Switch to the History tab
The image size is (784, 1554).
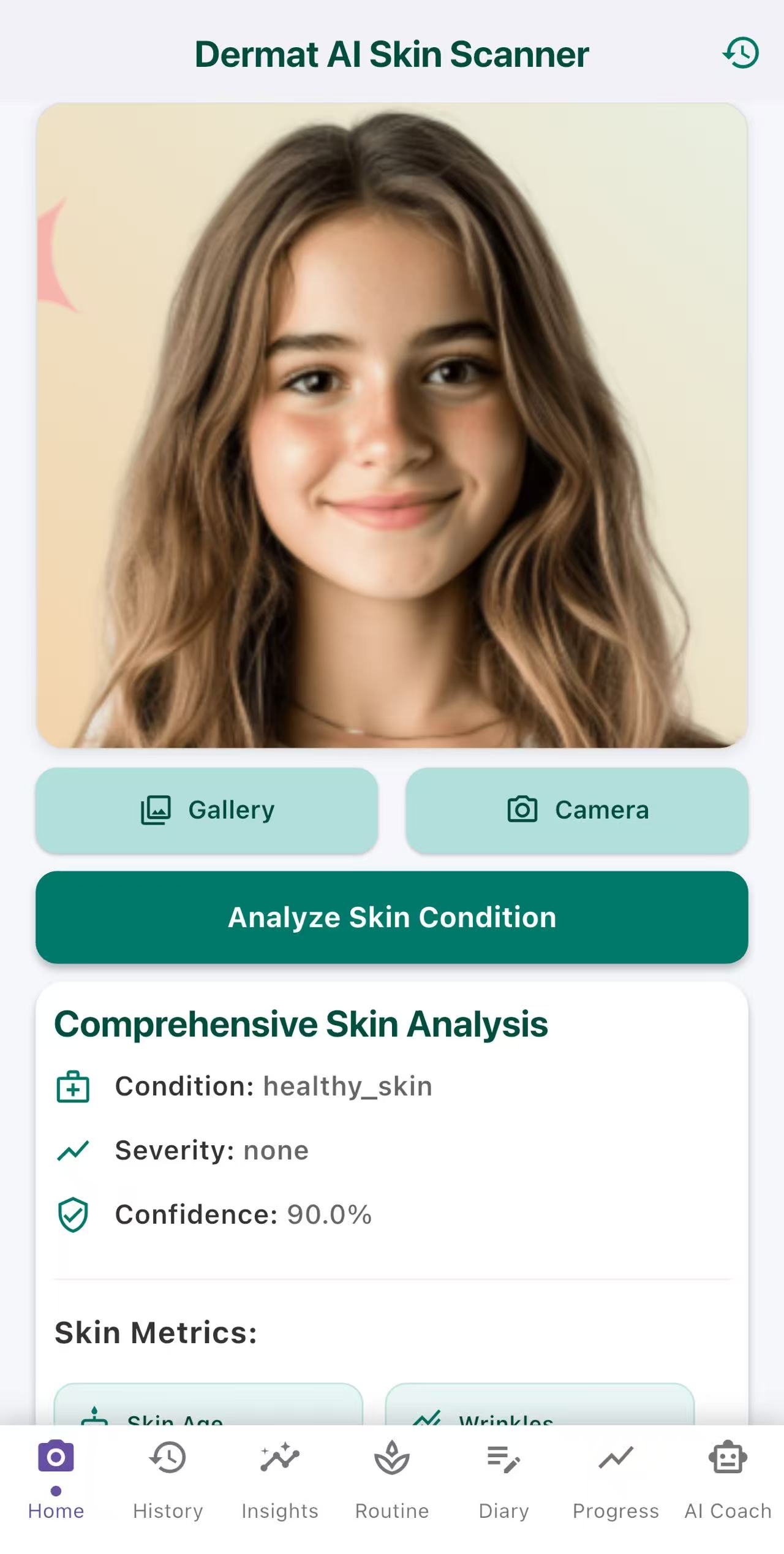pos(168,1478)
